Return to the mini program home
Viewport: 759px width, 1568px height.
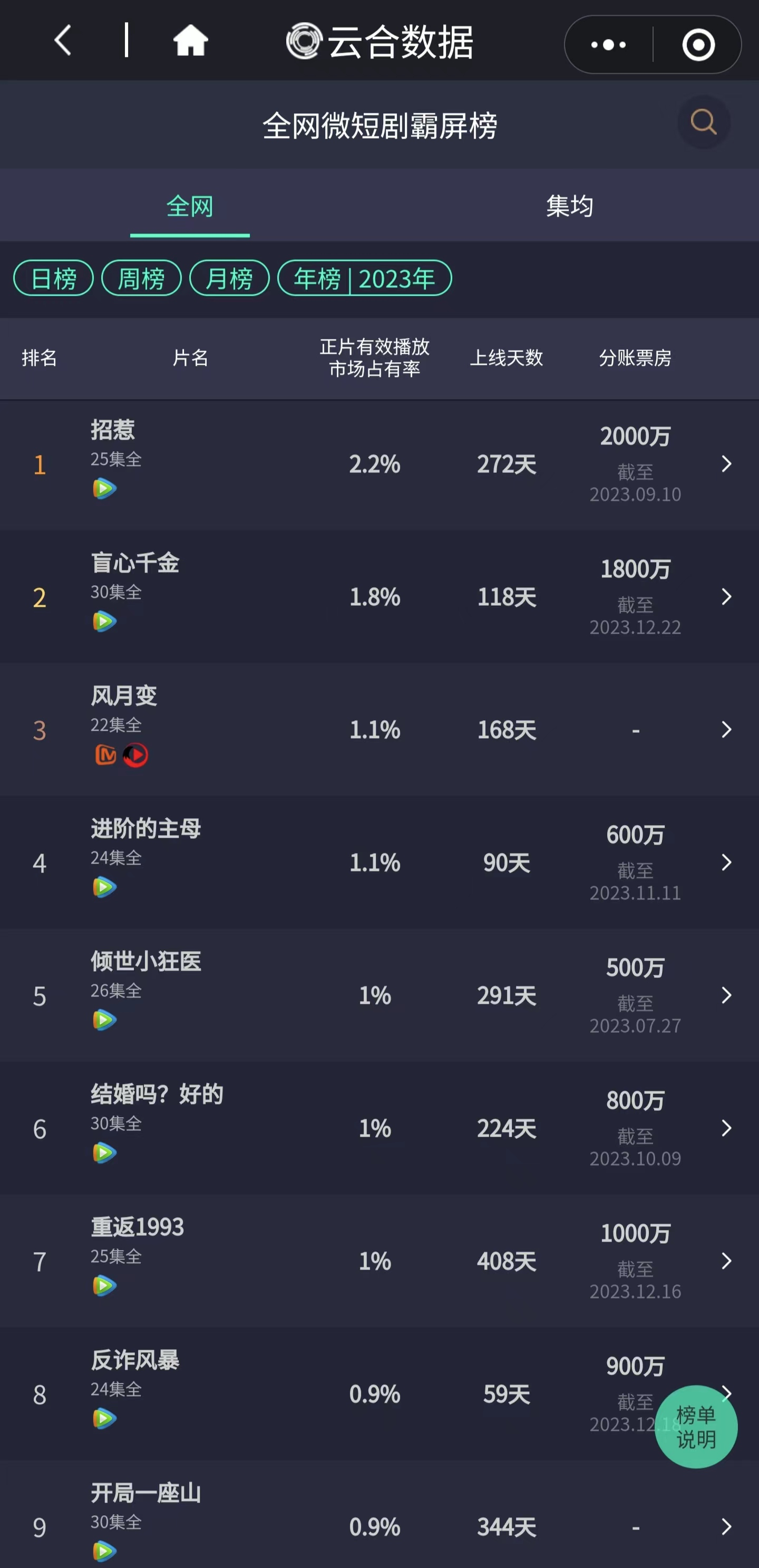[190, 42]
